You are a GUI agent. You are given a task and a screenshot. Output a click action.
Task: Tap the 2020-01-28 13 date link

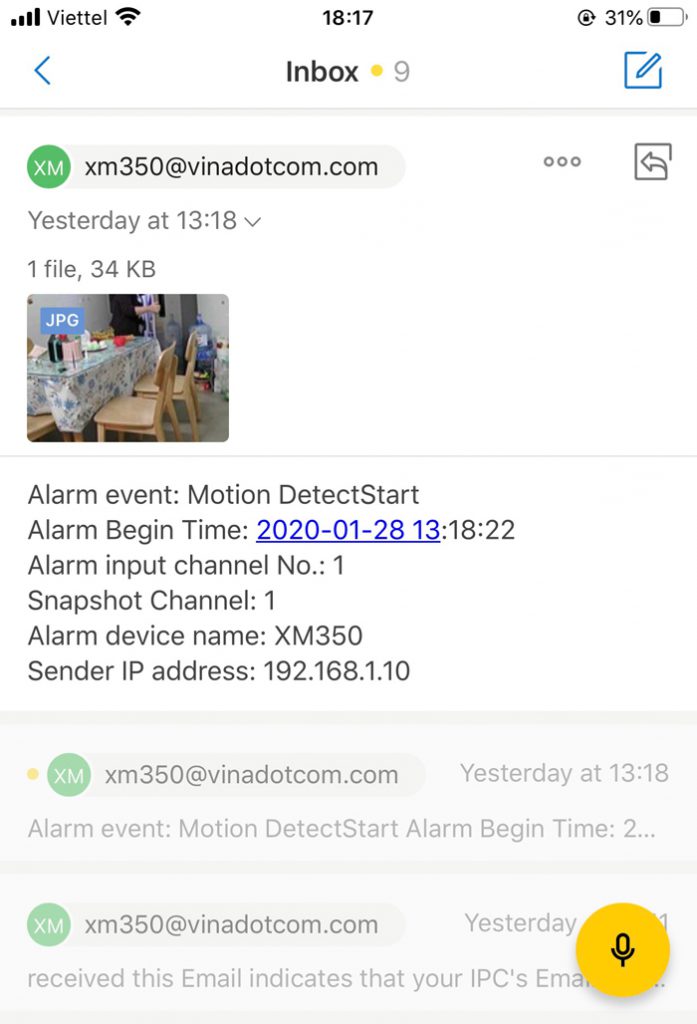tap(348, 530)
